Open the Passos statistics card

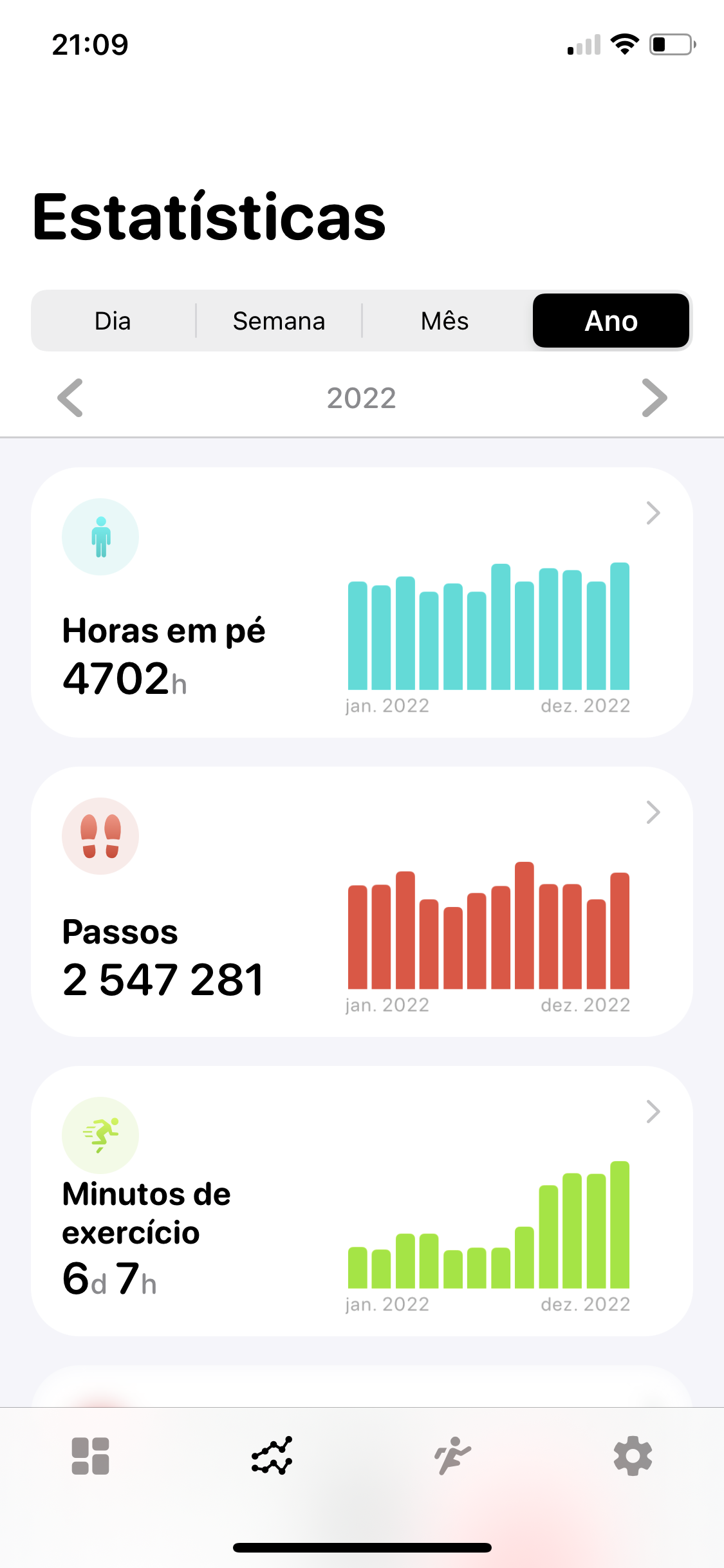click(x=362, y=901)
